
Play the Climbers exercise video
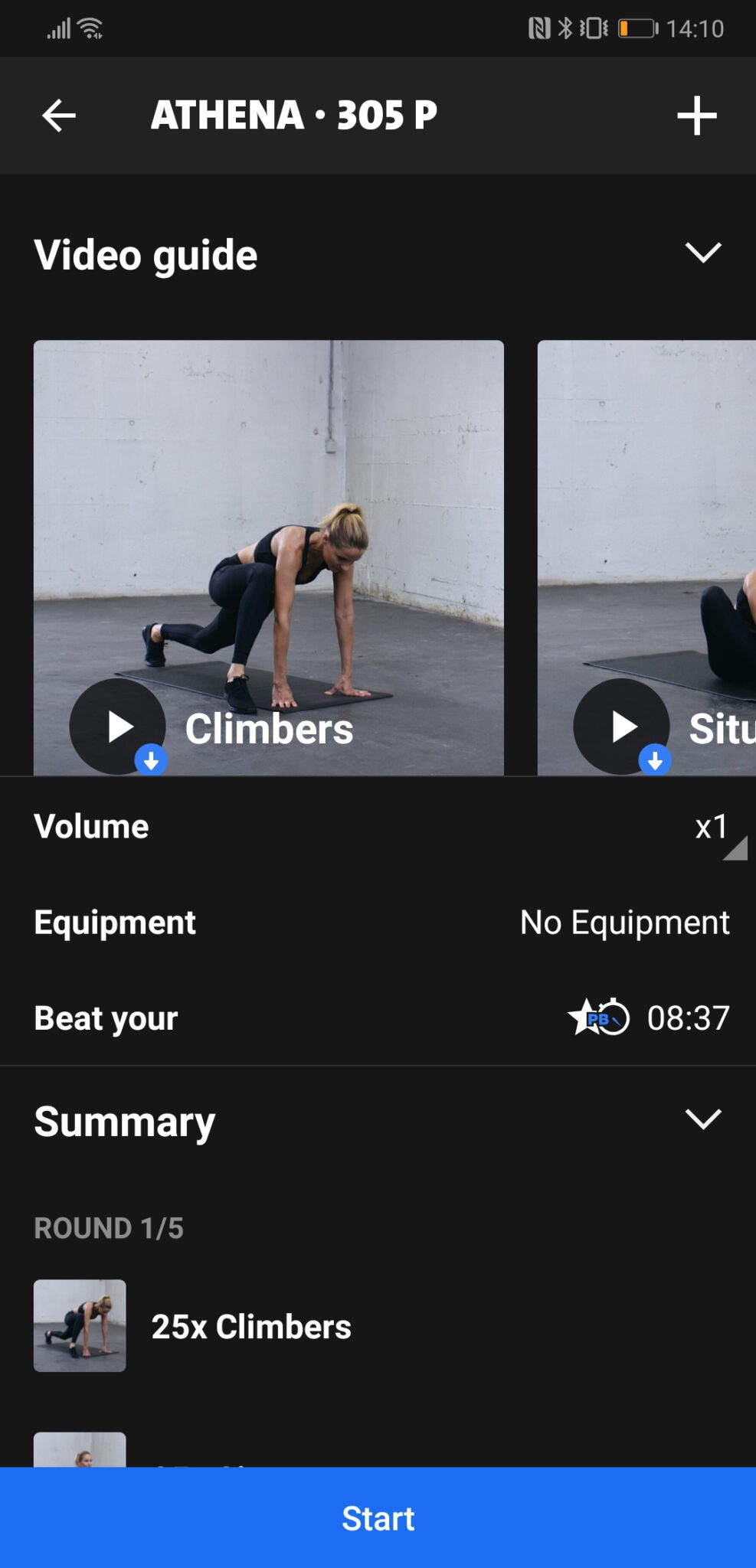pyautogui.click(x=119, y=726)
